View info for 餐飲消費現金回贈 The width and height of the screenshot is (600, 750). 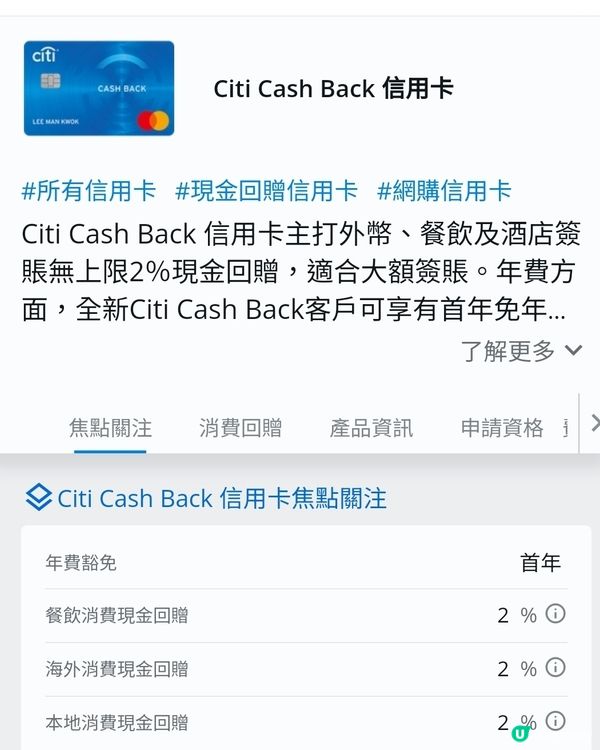click(556, 614)
